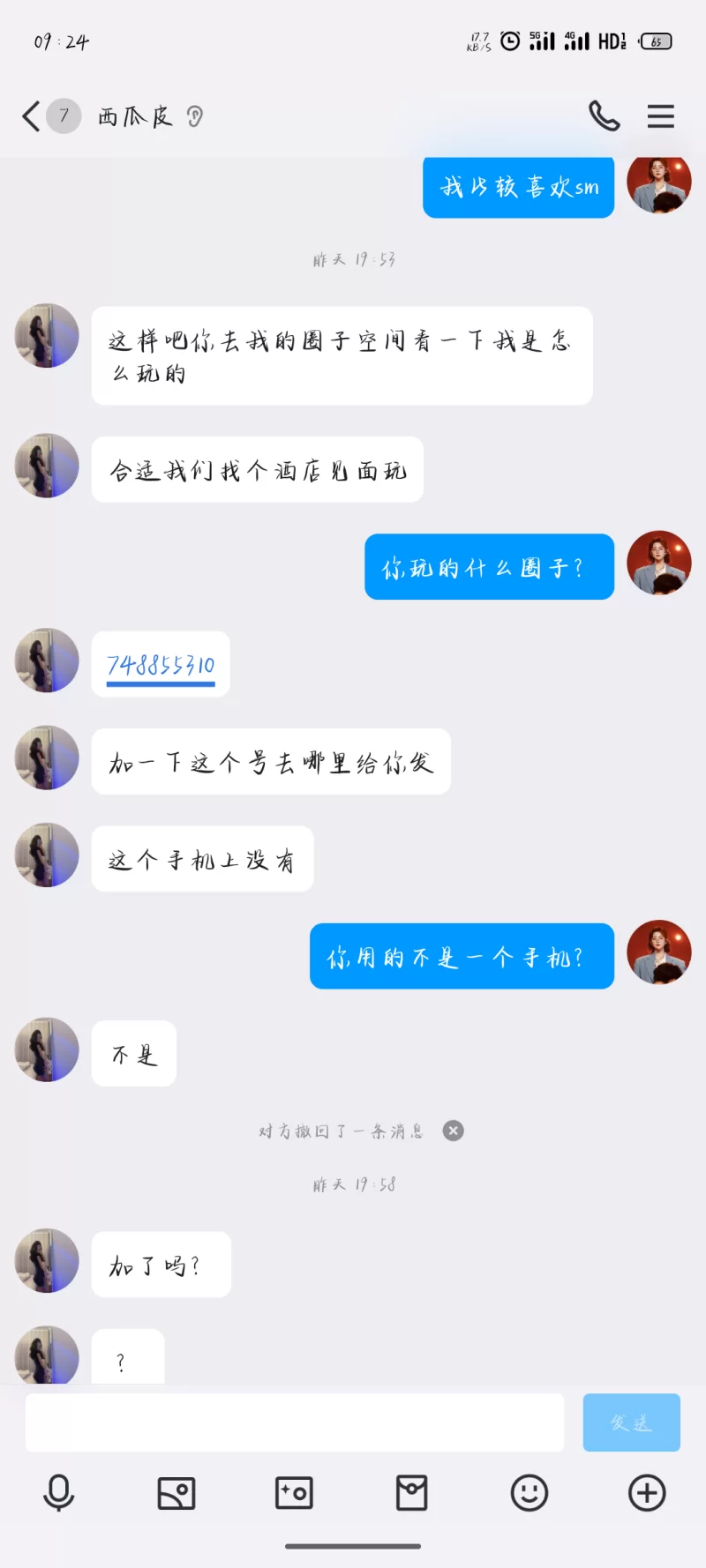
Task: Record a voice message with the microphone
Action: click(x=59, y=1493)
